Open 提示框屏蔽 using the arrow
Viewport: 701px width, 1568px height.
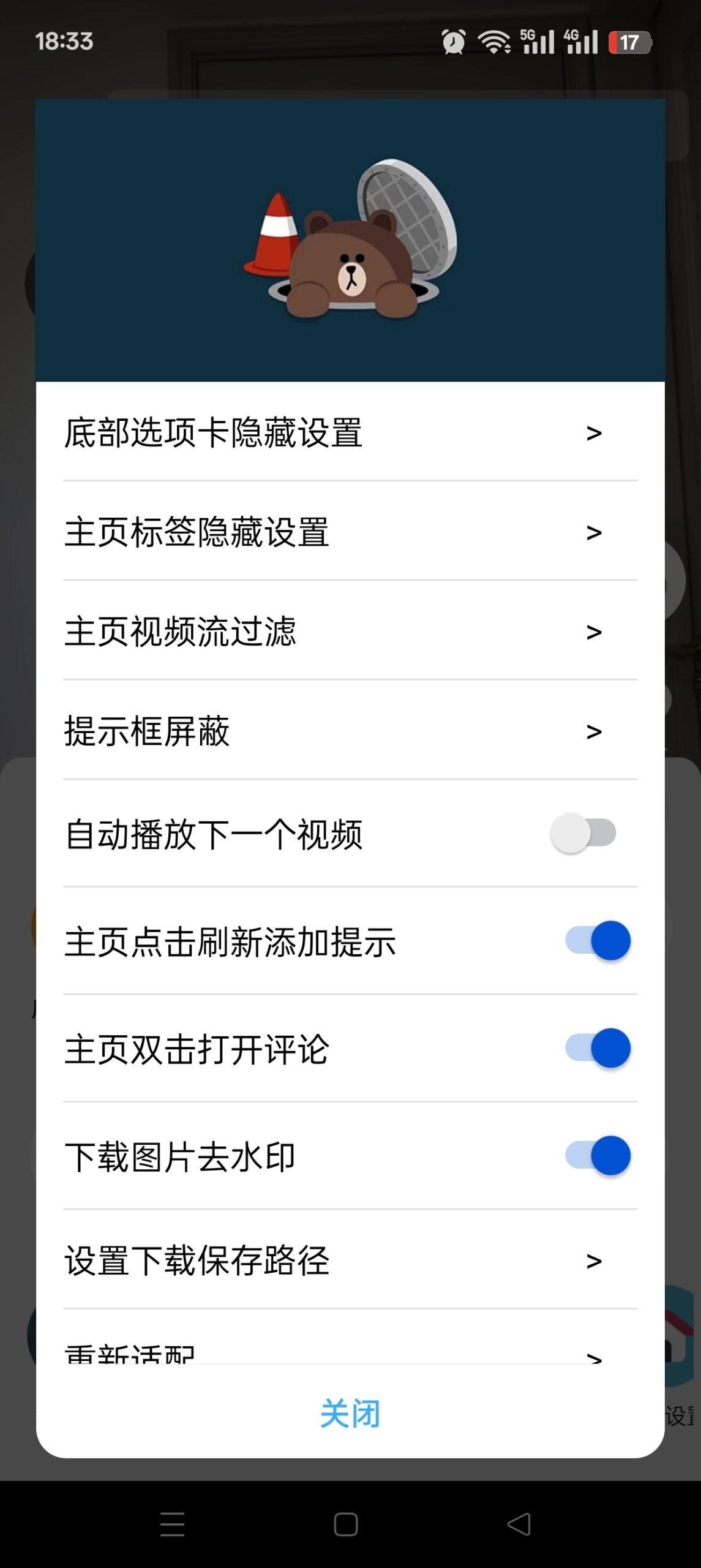(593, 732)
